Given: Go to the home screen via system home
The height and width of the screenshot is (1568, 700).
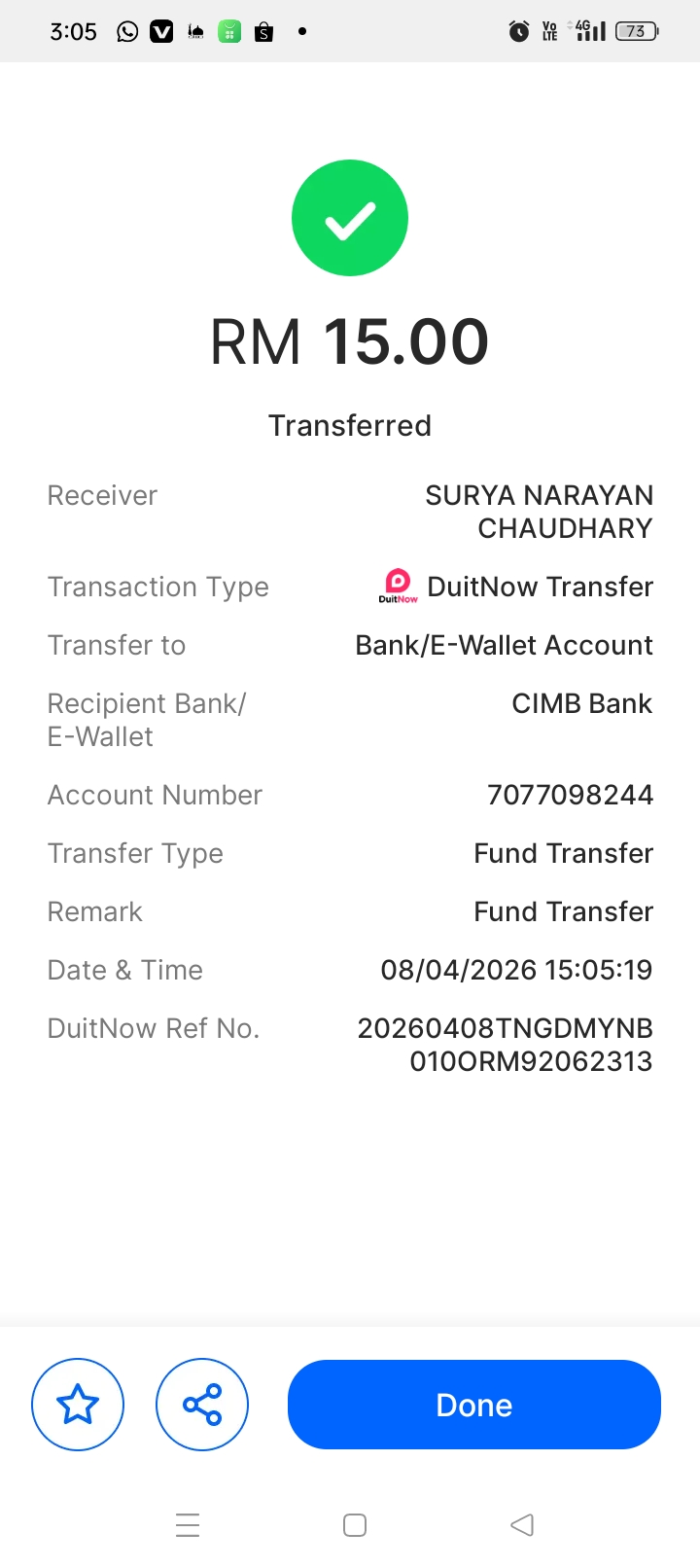Looking at the screenshot, I should 355,1524.
